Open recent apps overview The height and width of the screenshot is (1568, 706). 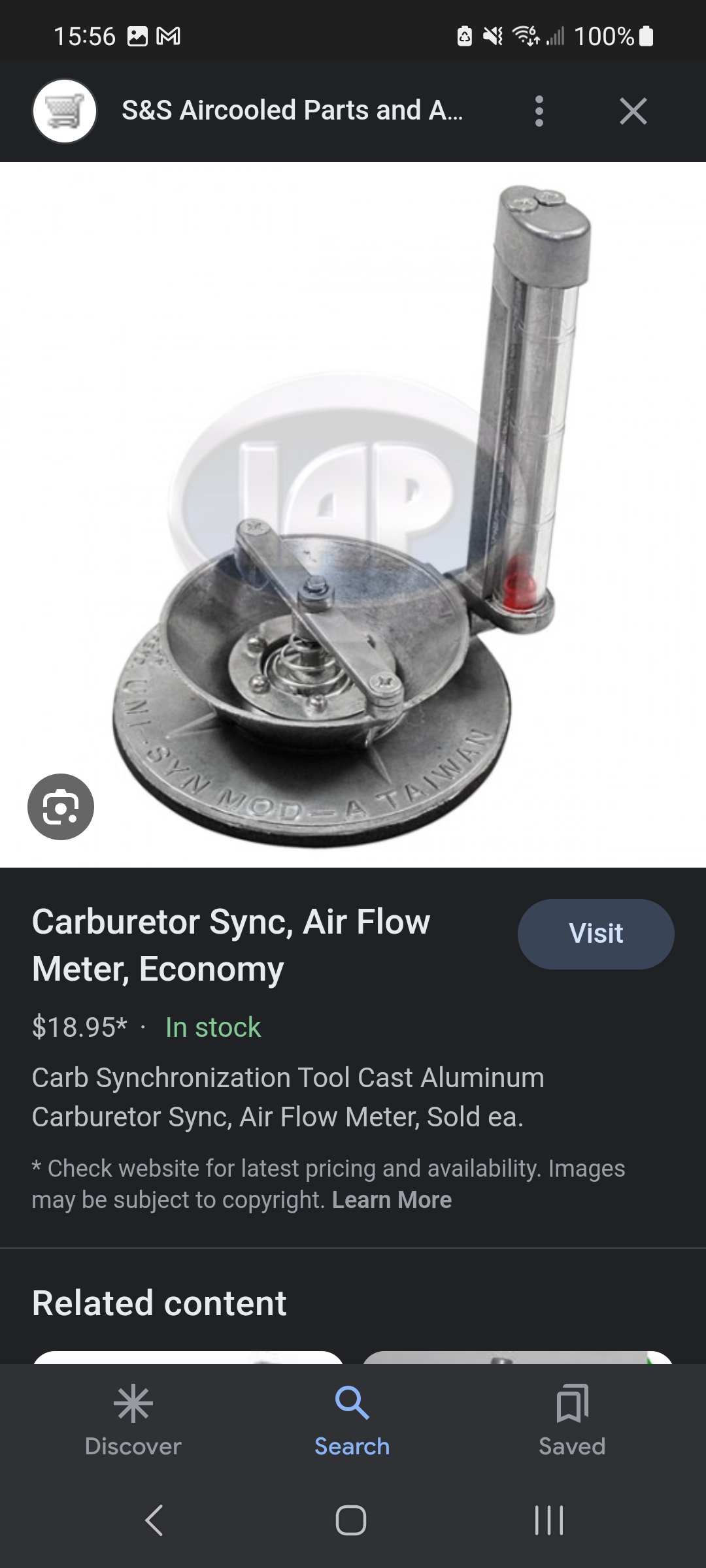tap(549, 1520)
